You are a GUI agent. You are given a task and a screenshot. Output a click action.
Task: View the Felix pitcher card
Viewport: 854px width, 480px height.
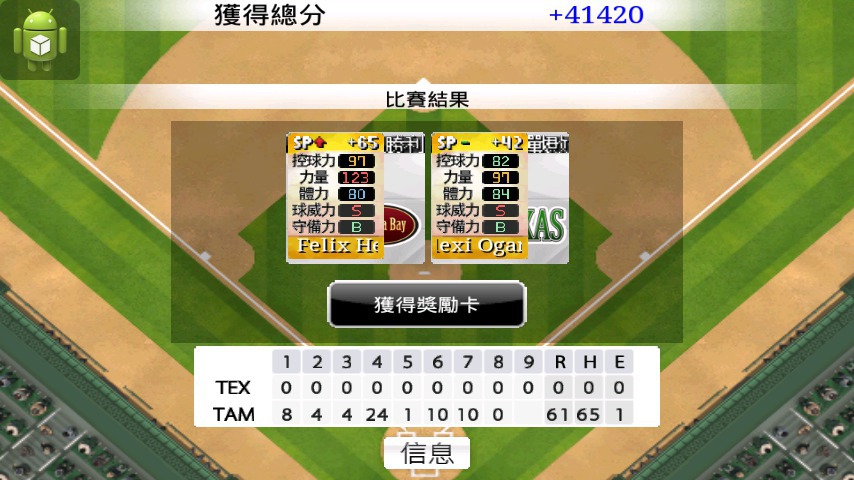[355, 198]
